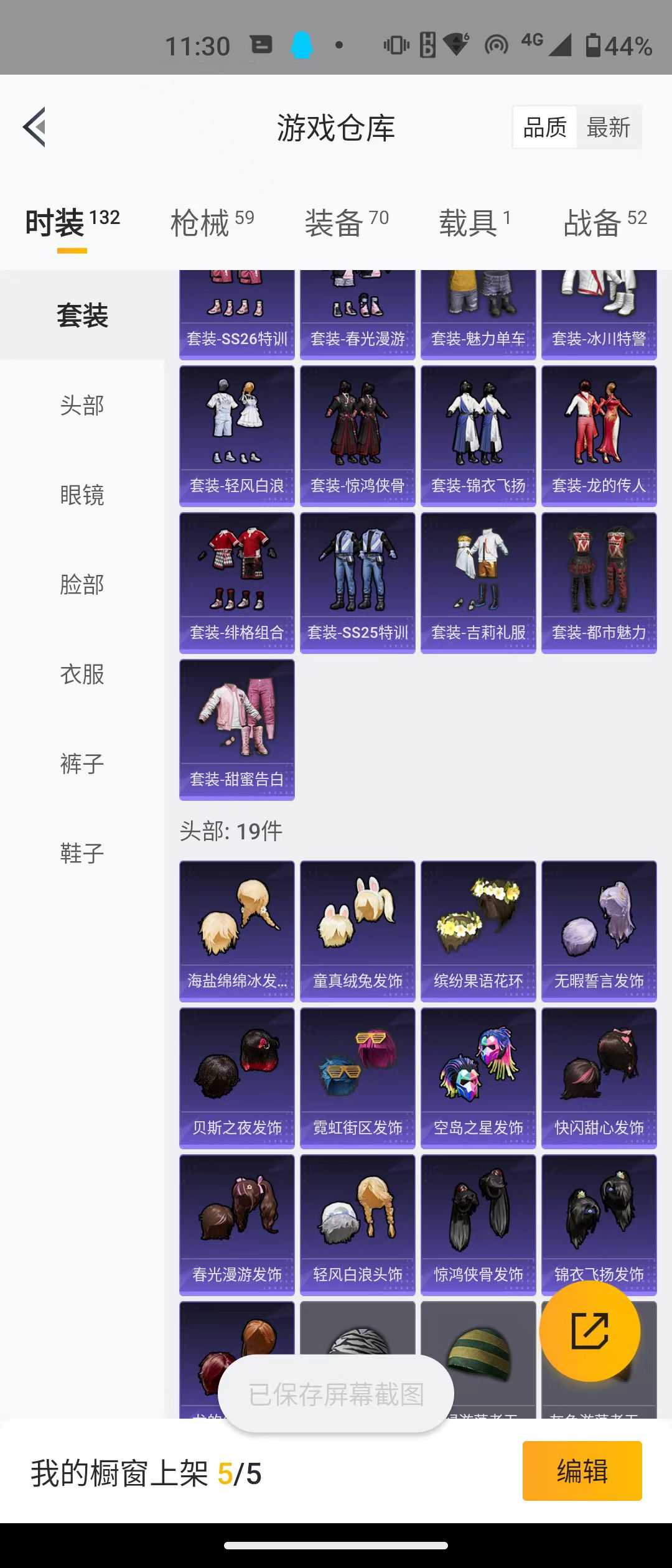Select the 裤子 category

(82, 764)
